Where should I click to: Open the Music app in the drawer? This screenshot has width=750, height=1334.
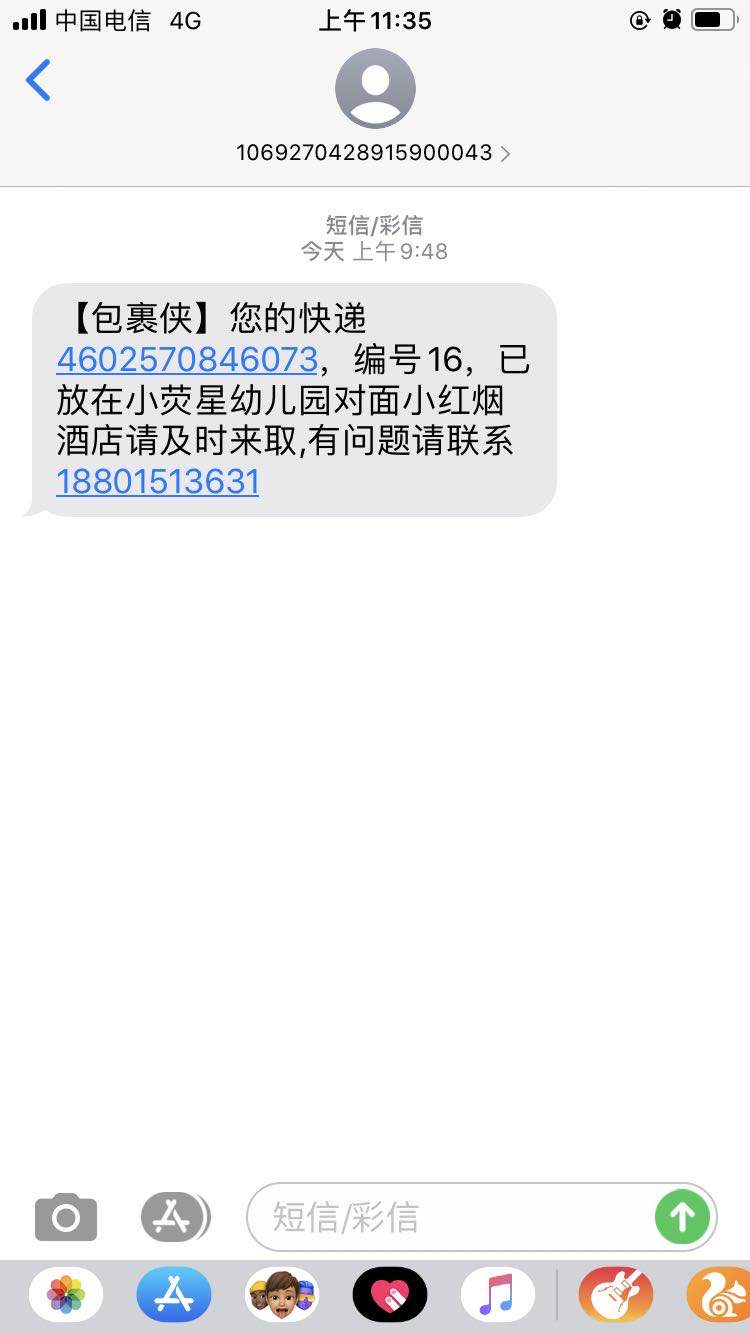pyautogui.click(x=498, y=1295)
